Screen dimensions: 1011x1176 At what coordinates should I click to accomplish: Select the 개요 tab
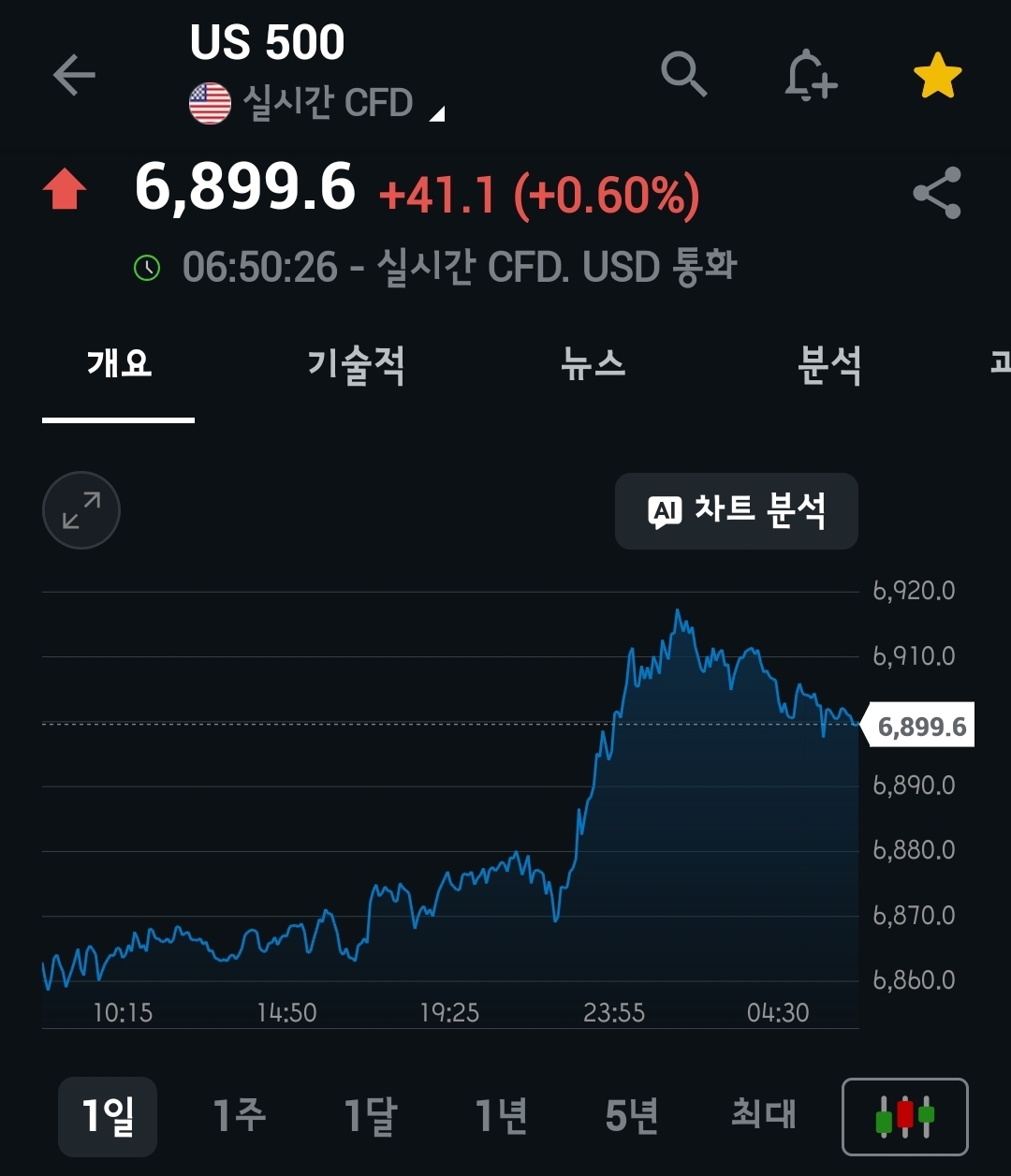coord(119,364)
